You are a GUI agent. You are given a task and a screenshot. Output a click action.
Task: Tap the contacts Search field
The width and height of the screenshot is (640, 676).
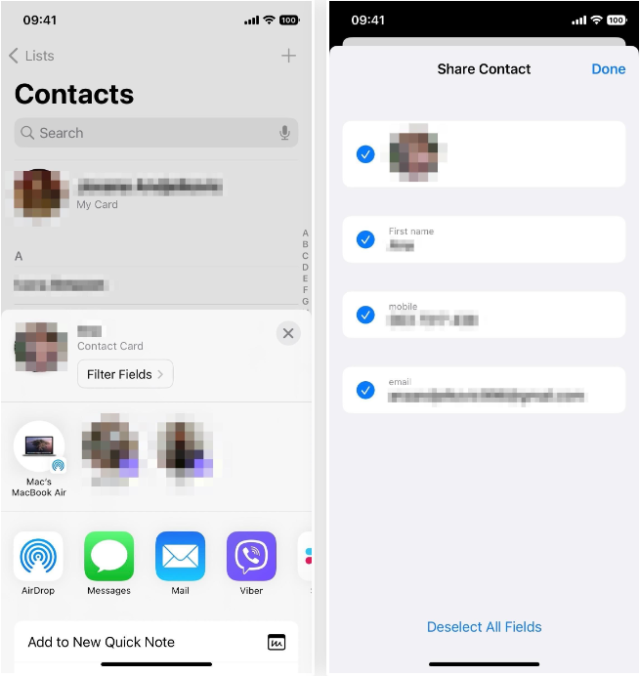point(150,133)
